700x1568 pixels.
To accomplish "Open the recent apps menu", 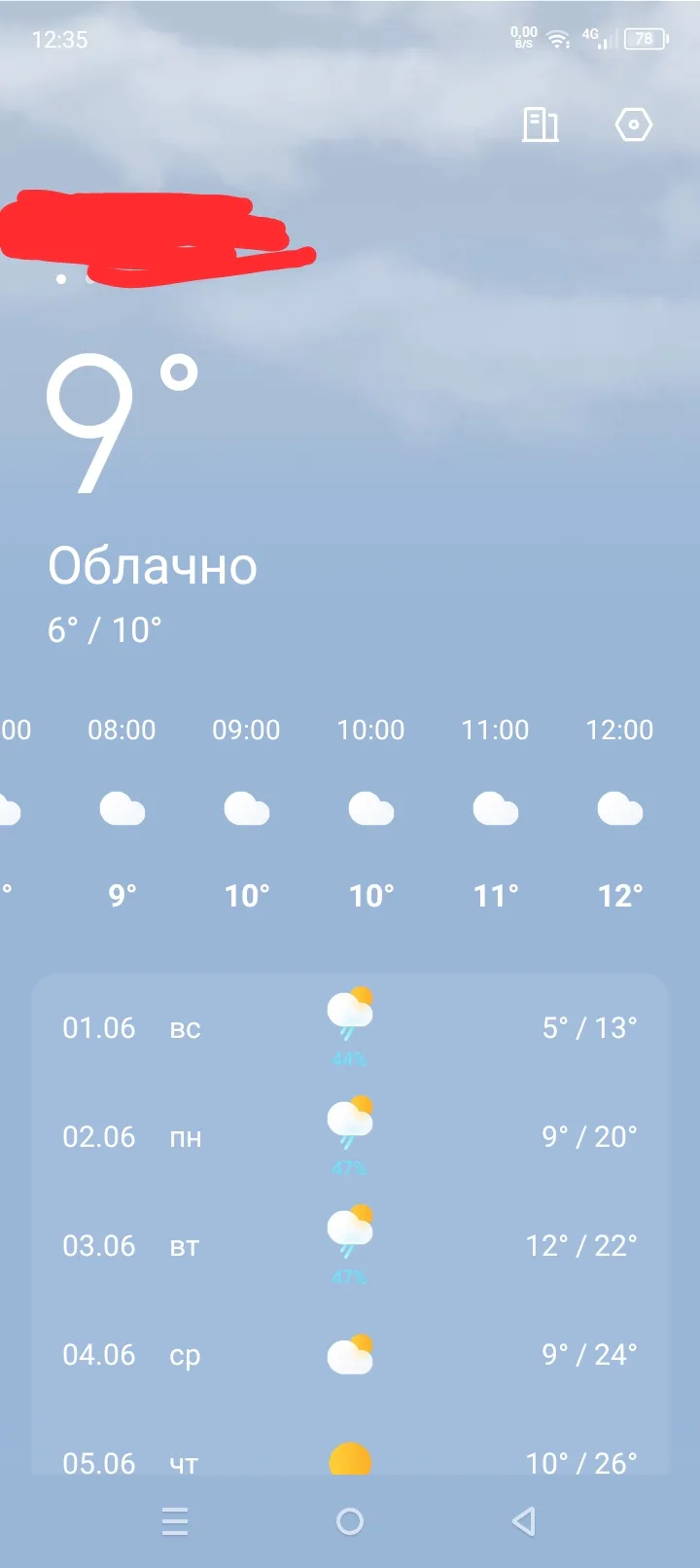I will 175,1521.
